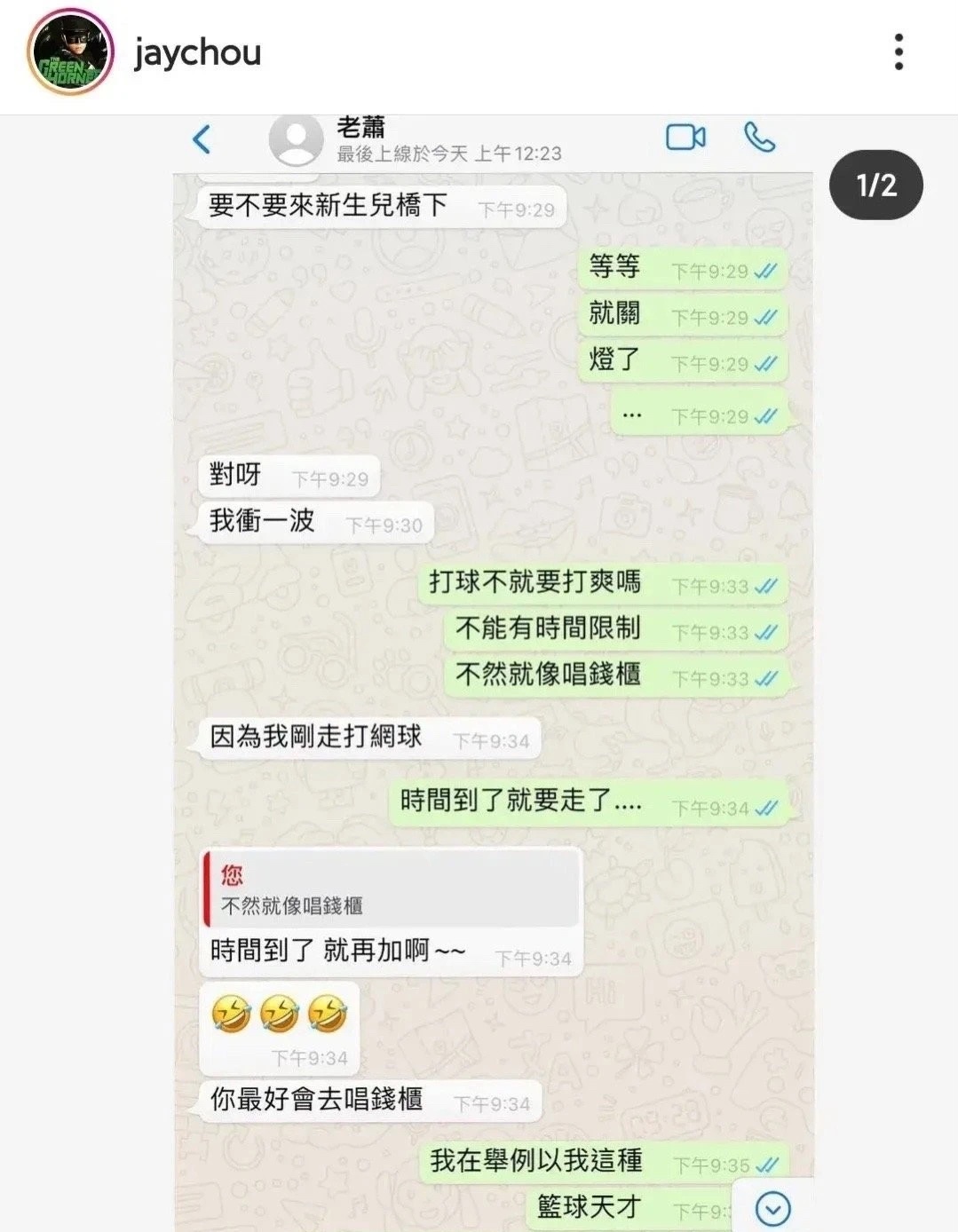Viewport: 958px width, 1232px height.
Task: Open the post's three-dot overflow menu
Action: (x=899, y=52)
